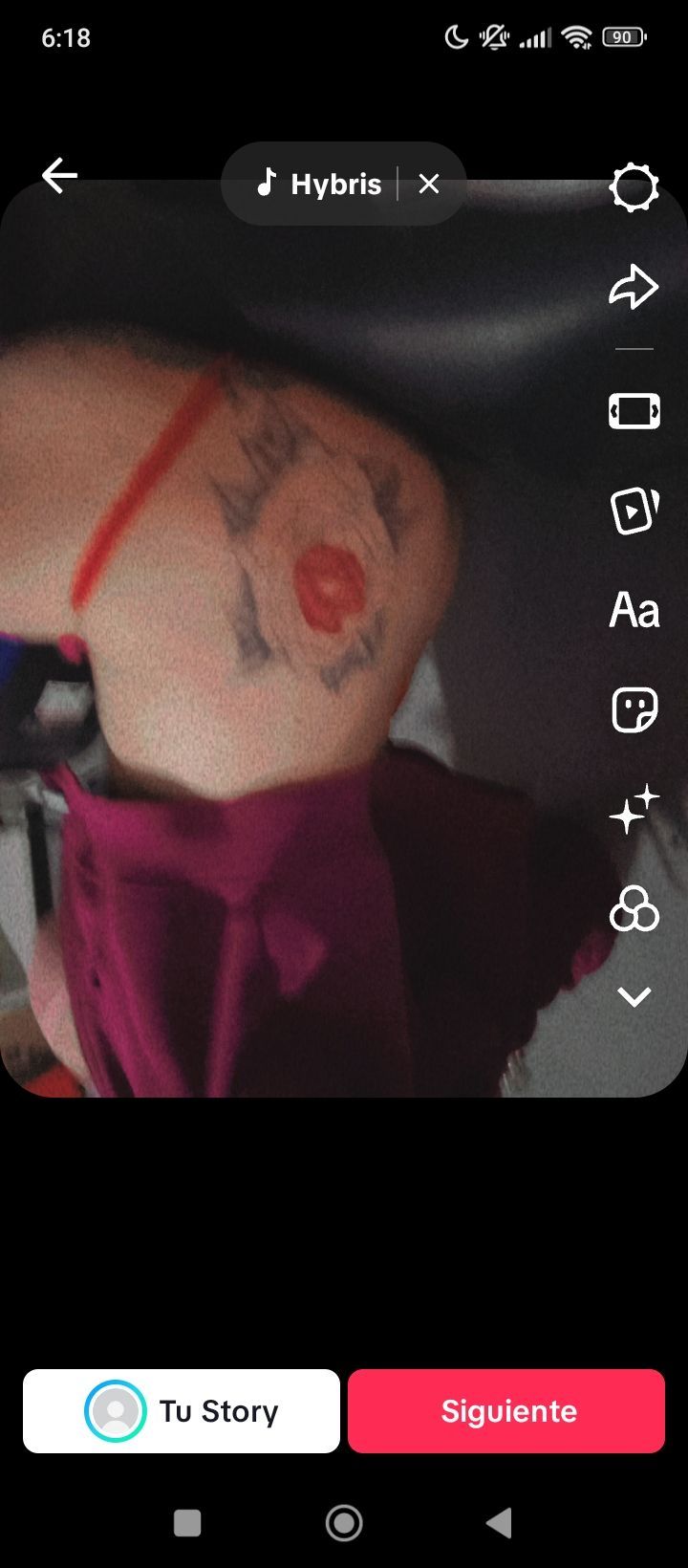Viewport: 688px width, 1568px height.
Task: Open the stickers panel
Action: point(634,711)
